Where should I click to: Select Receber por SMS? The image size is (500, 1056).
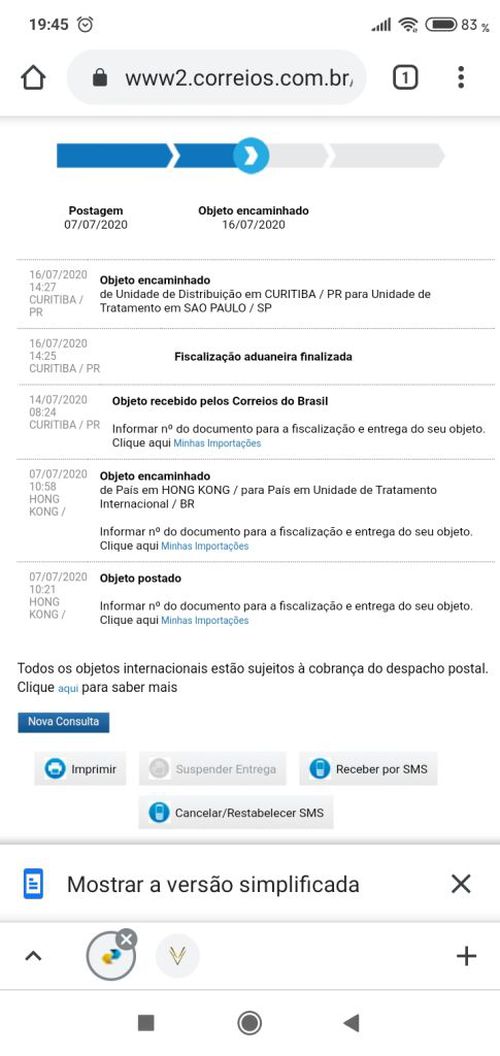coord(369,769)
